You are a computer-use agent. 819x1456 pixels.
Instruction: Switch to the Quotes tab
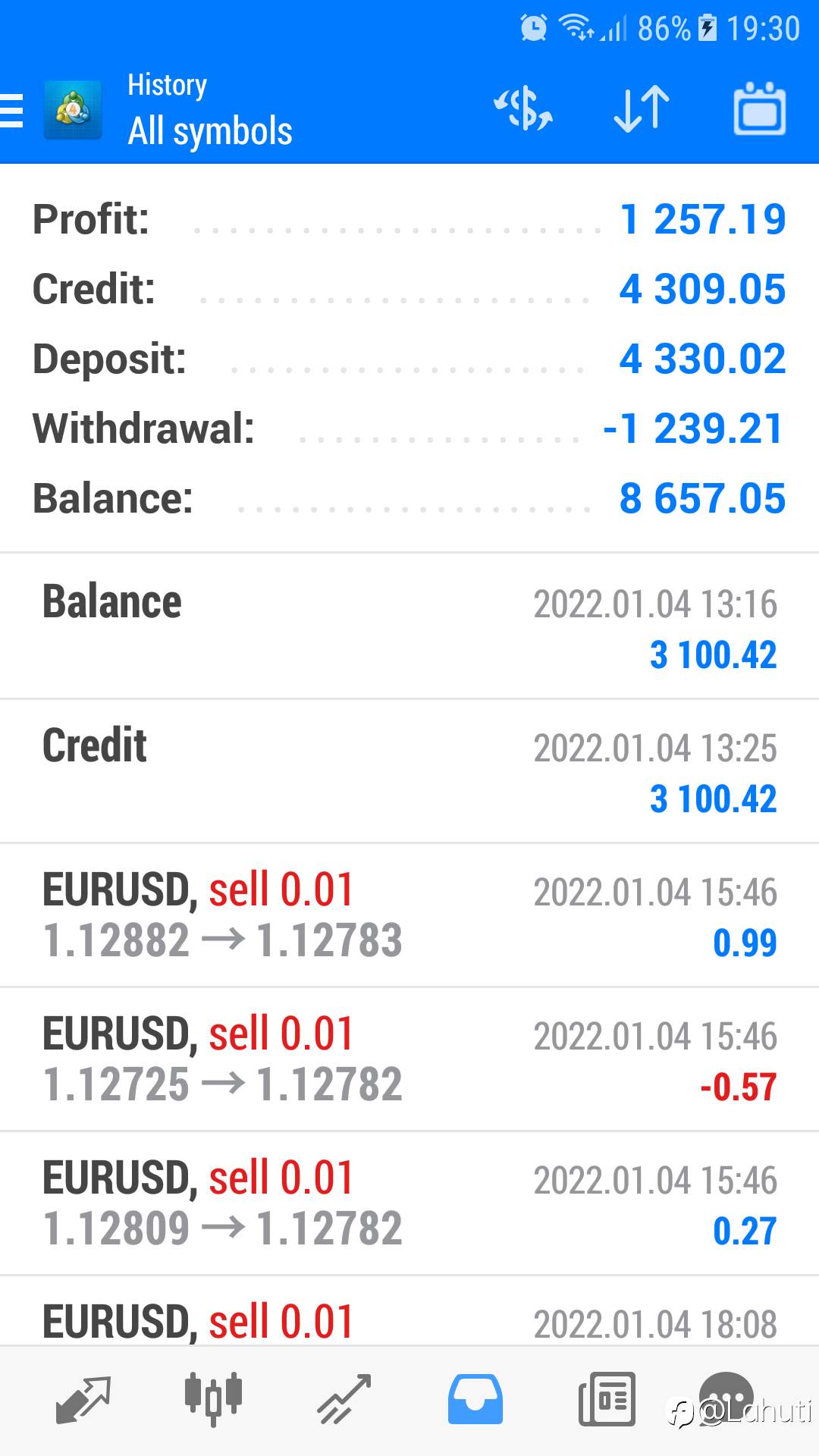pos(83,1400)
